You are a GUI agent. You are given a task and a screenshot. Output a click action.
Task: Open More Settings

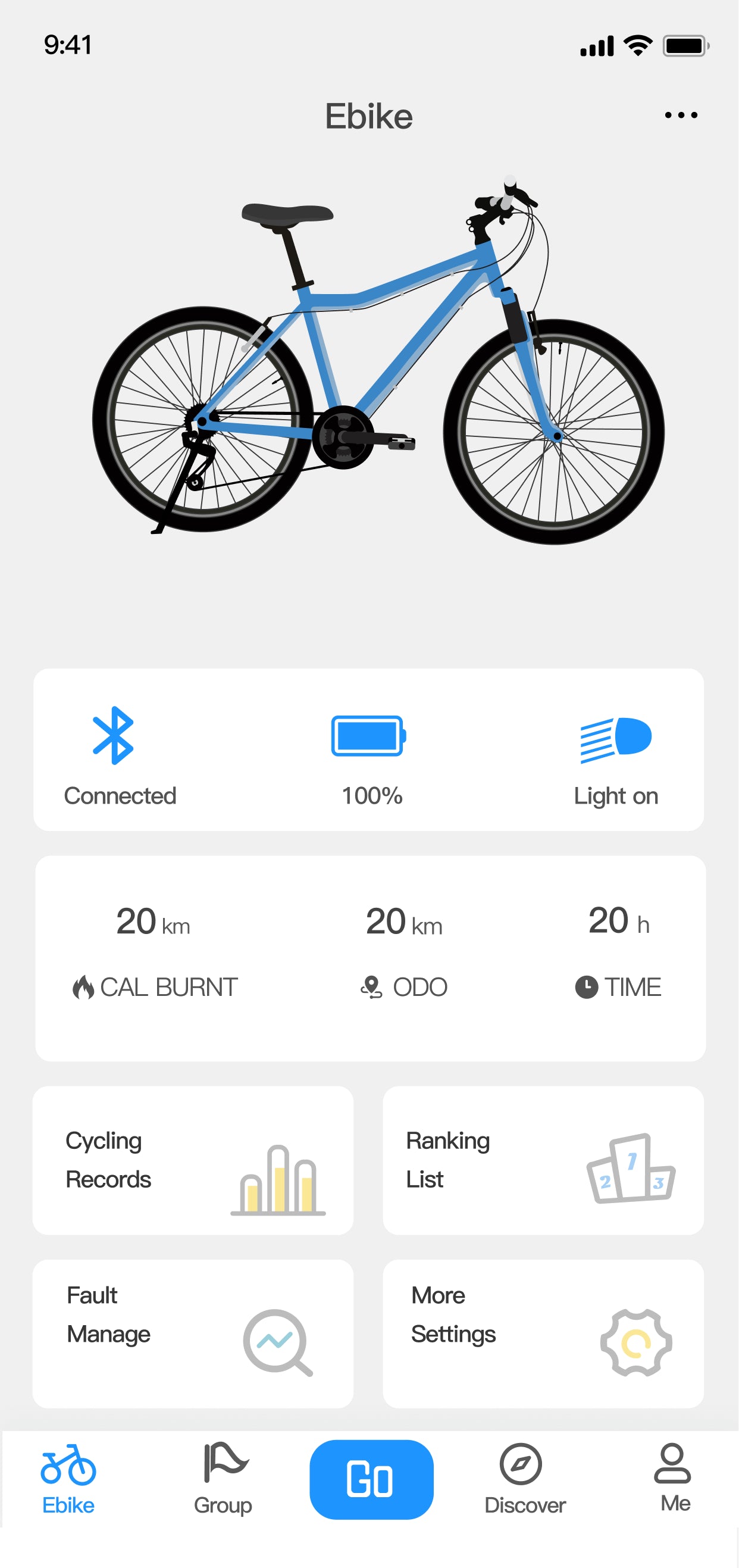(x=543, y=1333)
